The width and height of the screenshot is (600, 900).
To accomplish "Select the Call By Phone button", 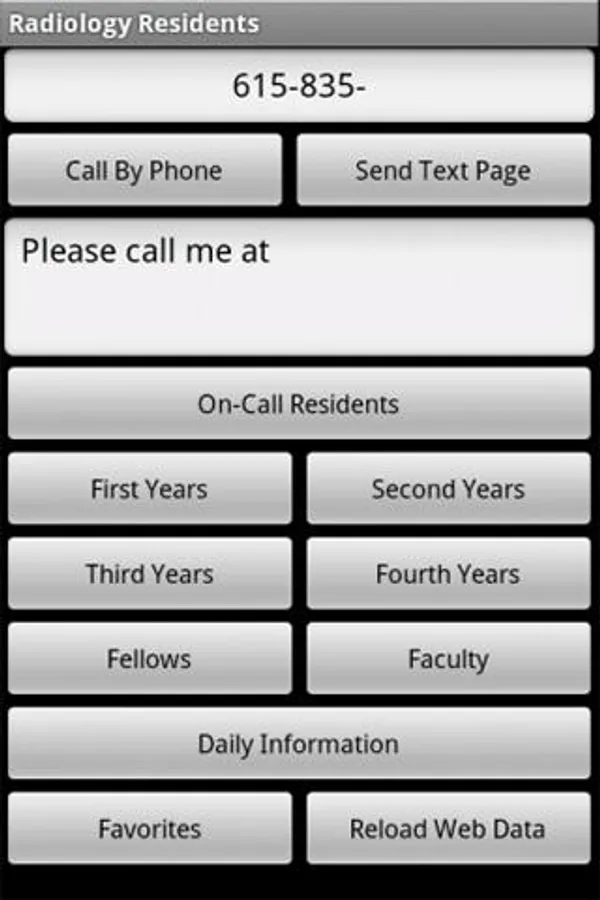I will (x=145, y=170).
